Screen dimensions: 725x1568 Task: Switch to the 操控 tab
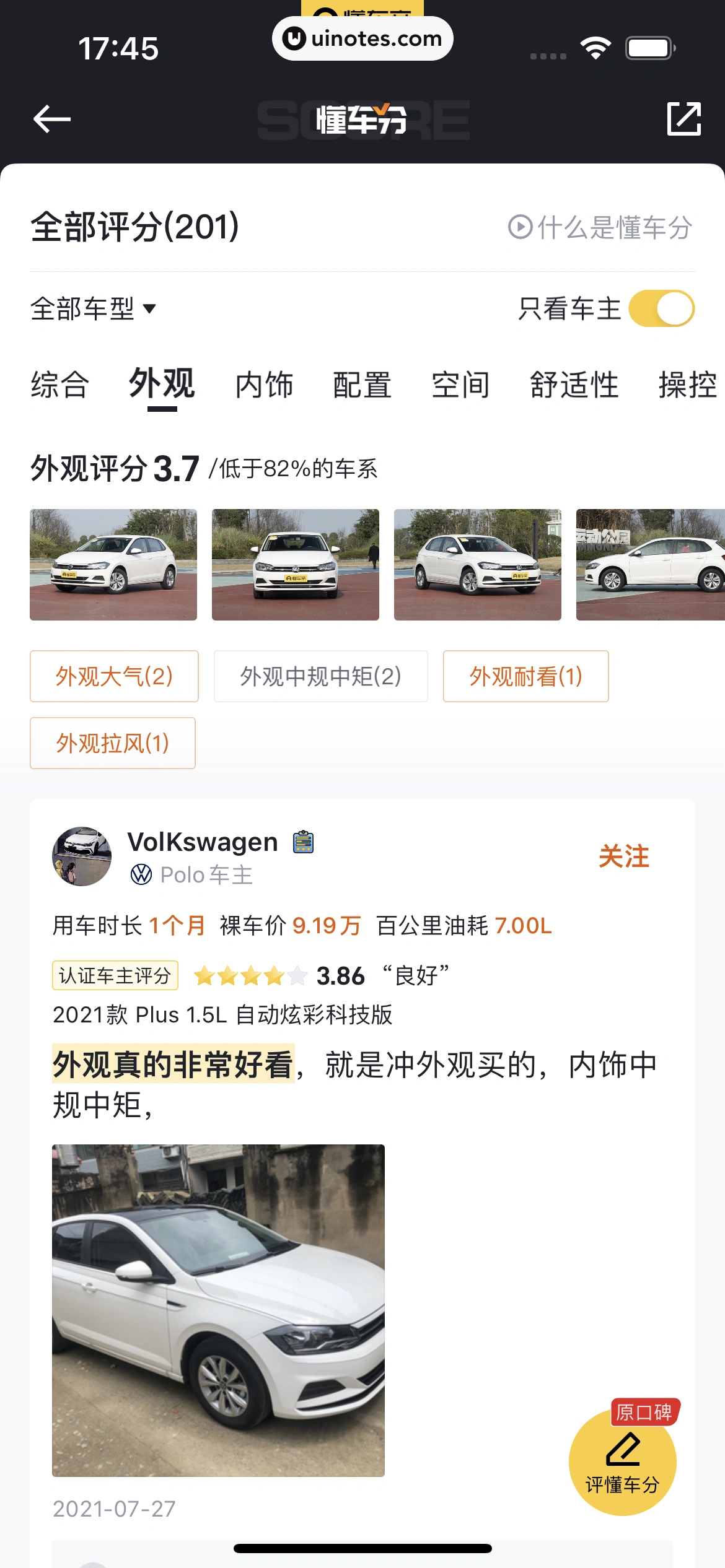coord(687,385)
